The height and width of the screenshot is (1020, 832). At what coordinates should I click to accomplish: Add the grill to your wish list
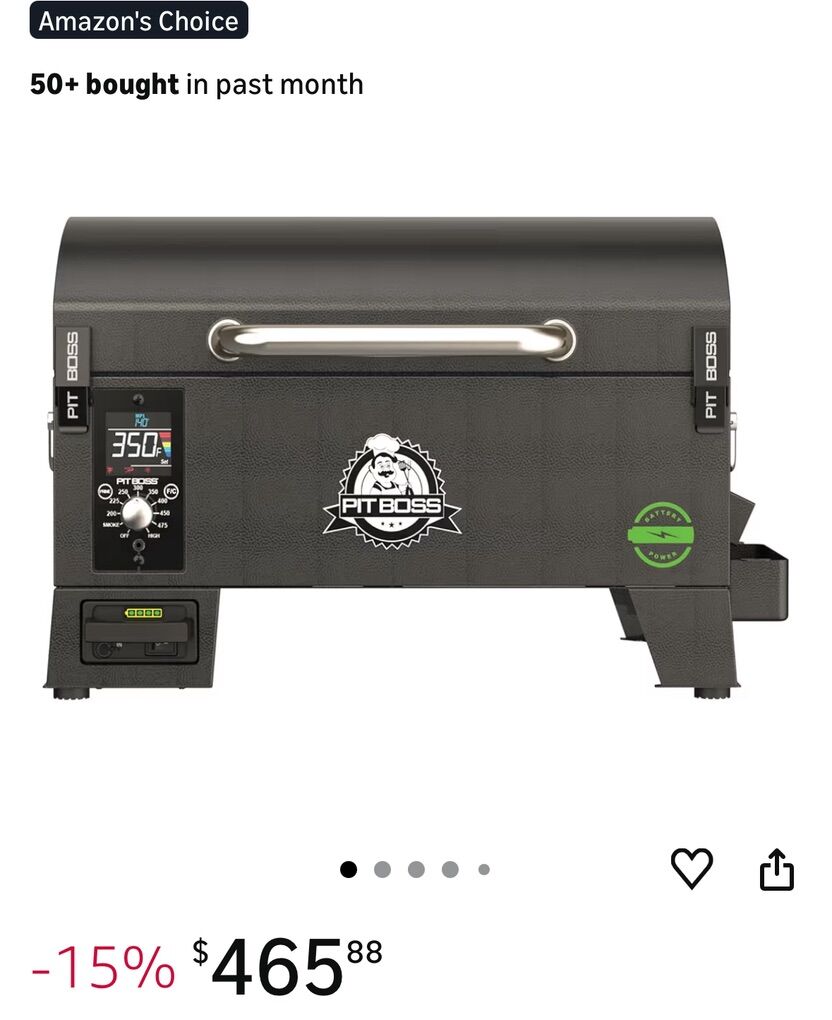[x=691, y=868]
